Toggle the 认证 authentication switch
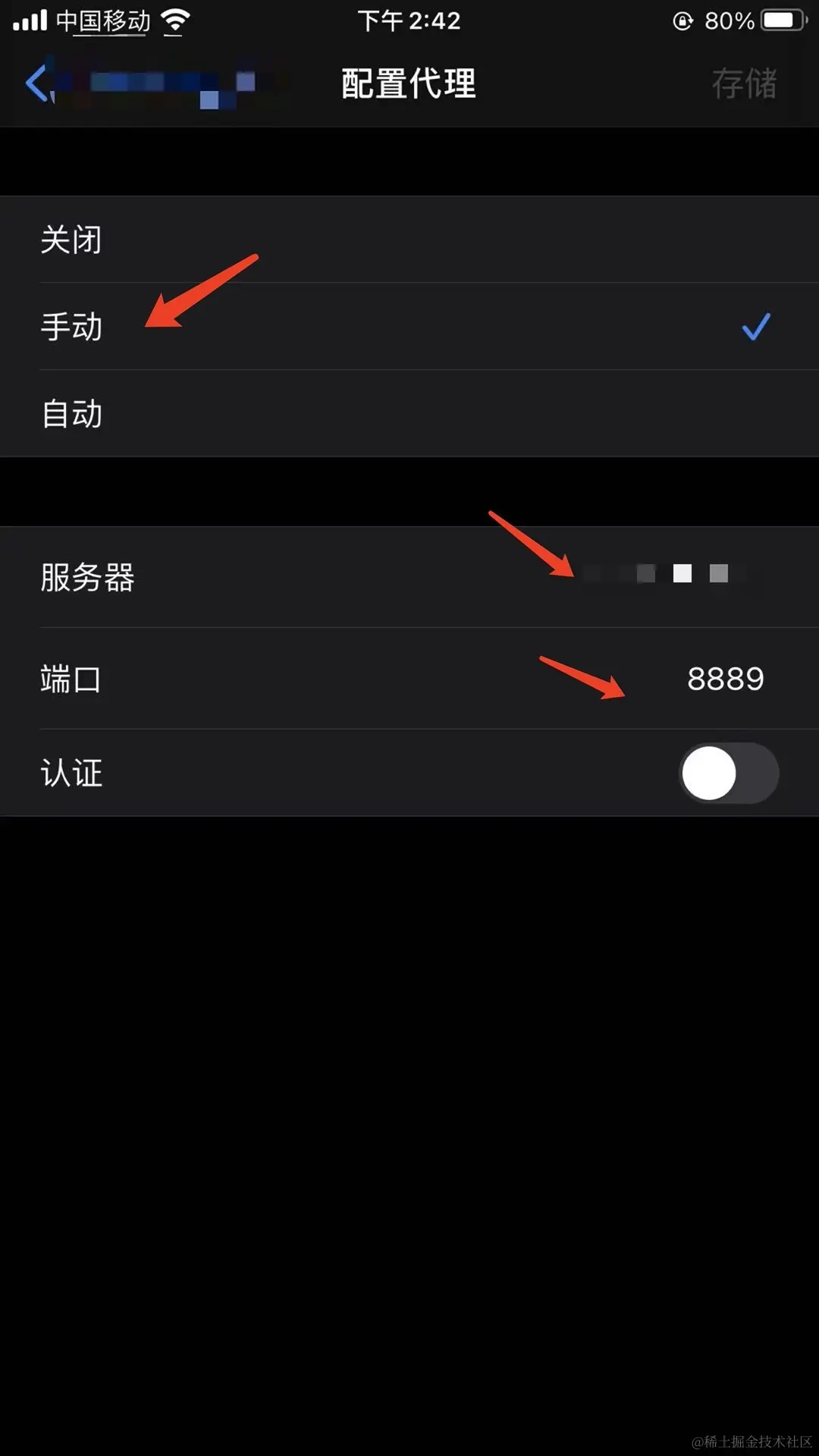This screenshot has height=1456, width=819. click(x=728, y=773)
